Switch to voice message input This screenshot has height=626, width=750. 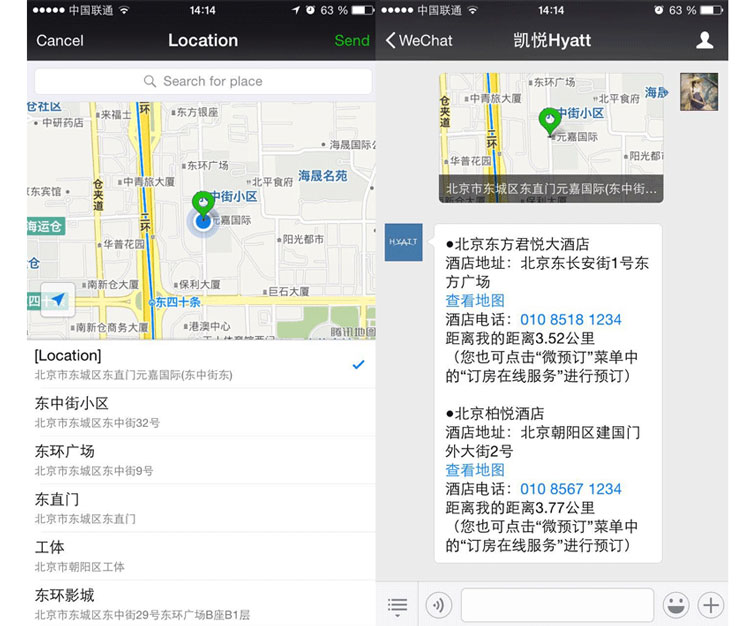click(x=439, y=605)
